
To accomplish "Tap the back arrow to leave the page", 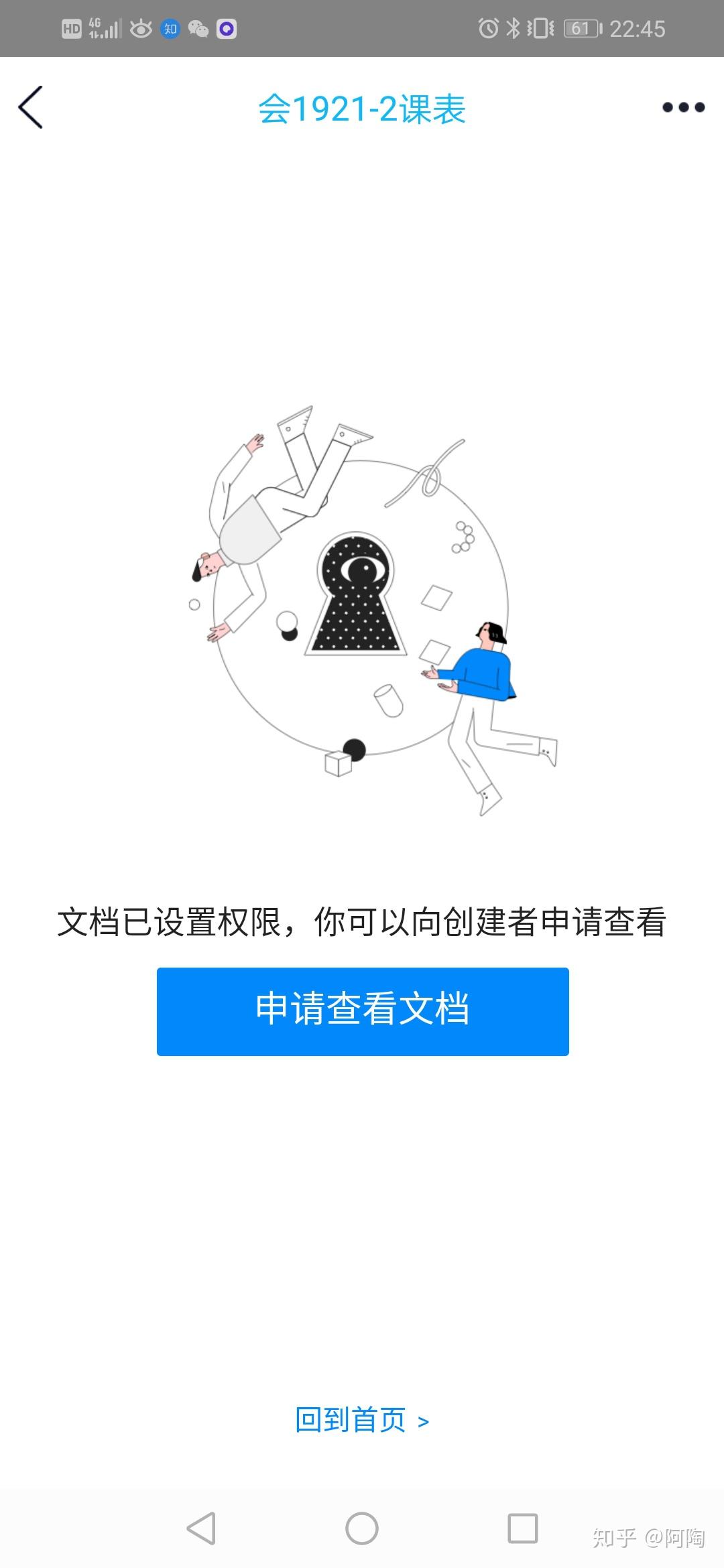I will (32, 108).
